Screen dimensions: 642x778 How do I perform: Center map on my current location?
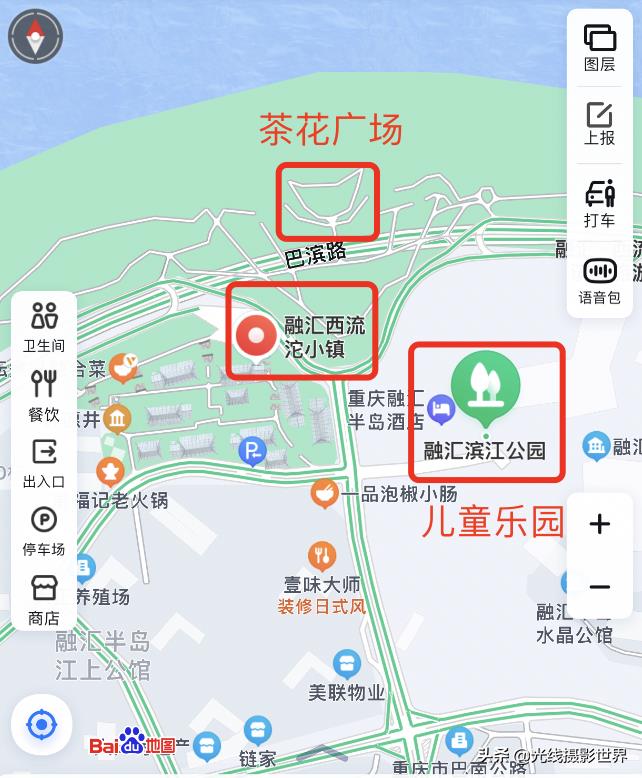coord(41,725)
